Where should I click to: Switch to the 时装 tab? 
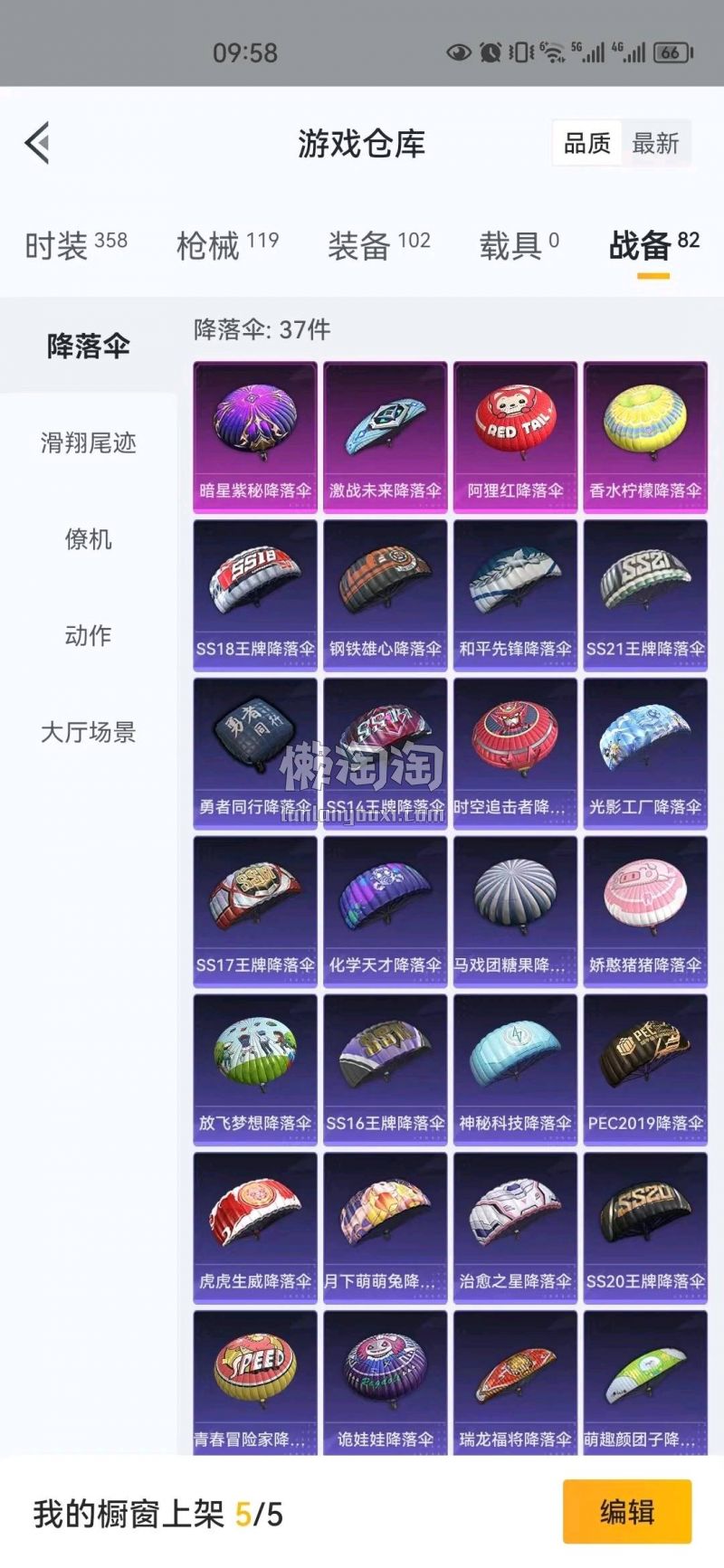coord(76,244)
